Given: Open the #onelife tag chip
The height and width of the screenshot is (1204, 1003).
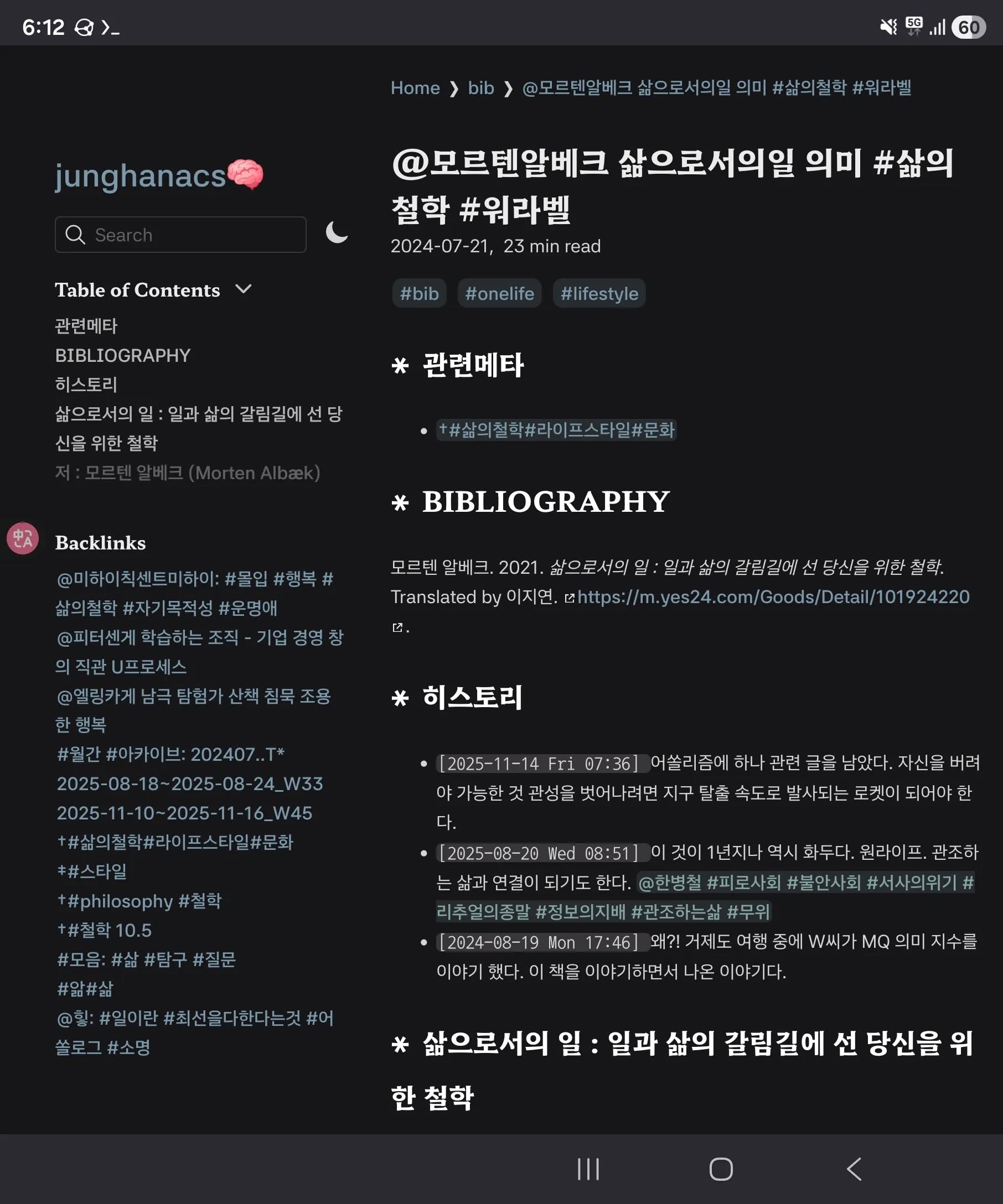Looking at the screenshot, I should pos(499,294).
